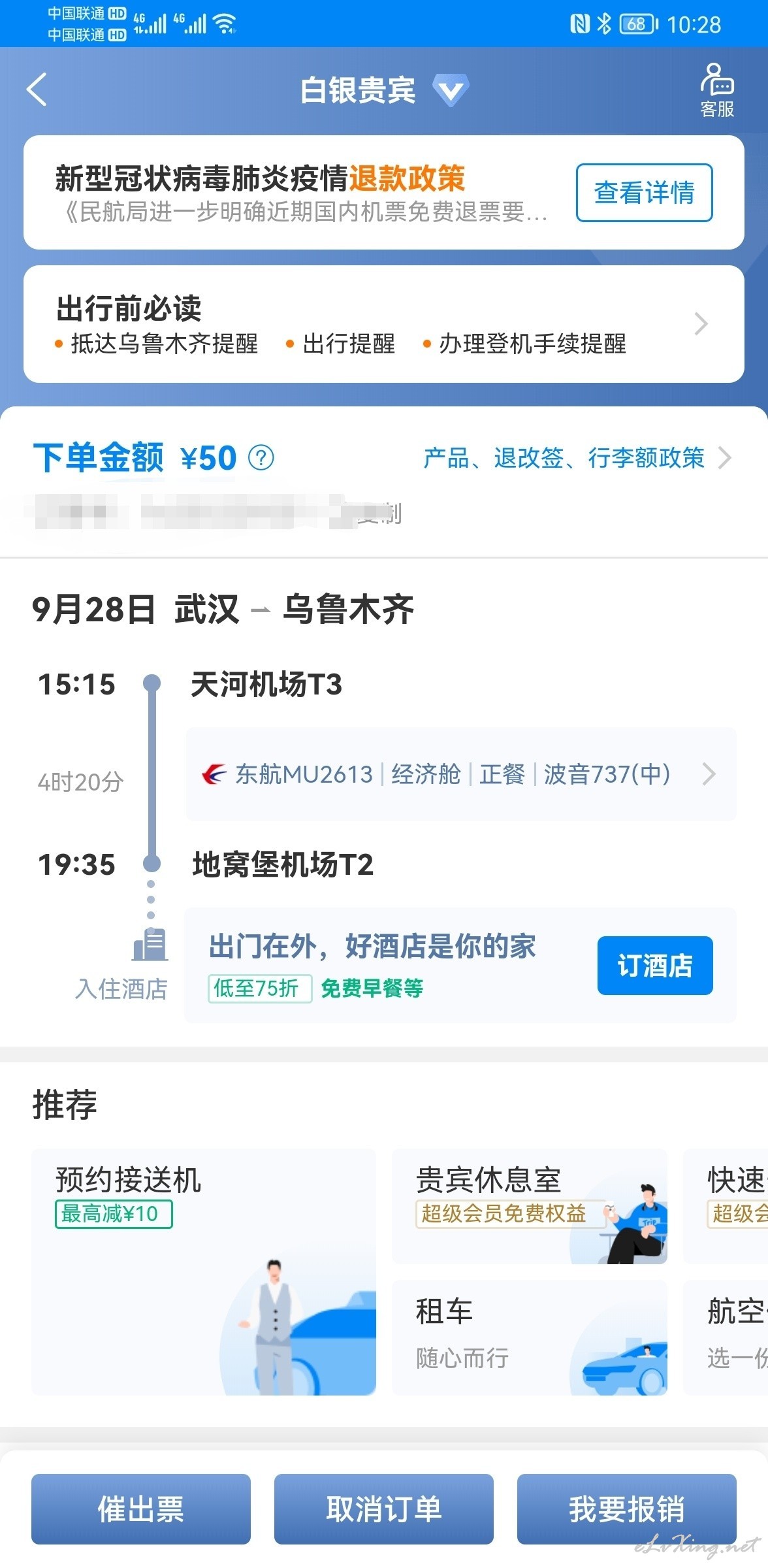
Task: Tap 查看详情 for the refund policy
Action: click(x=644, y=193)
